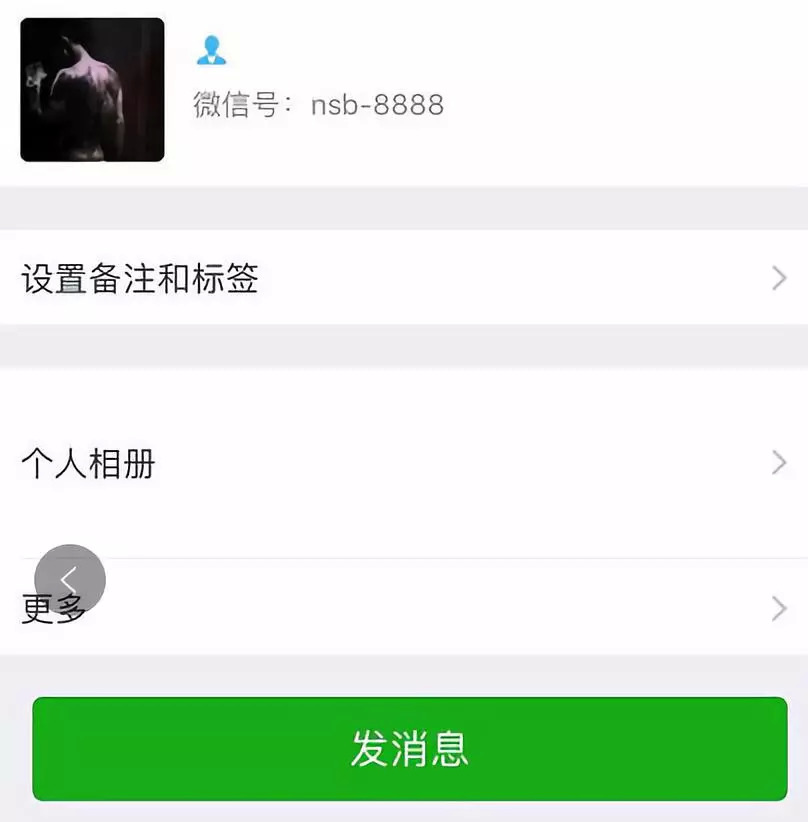Image resolution: width=808 pixels, height=822 pixels.
Task: Open 个人相册 album row
Action: (403, 464)
